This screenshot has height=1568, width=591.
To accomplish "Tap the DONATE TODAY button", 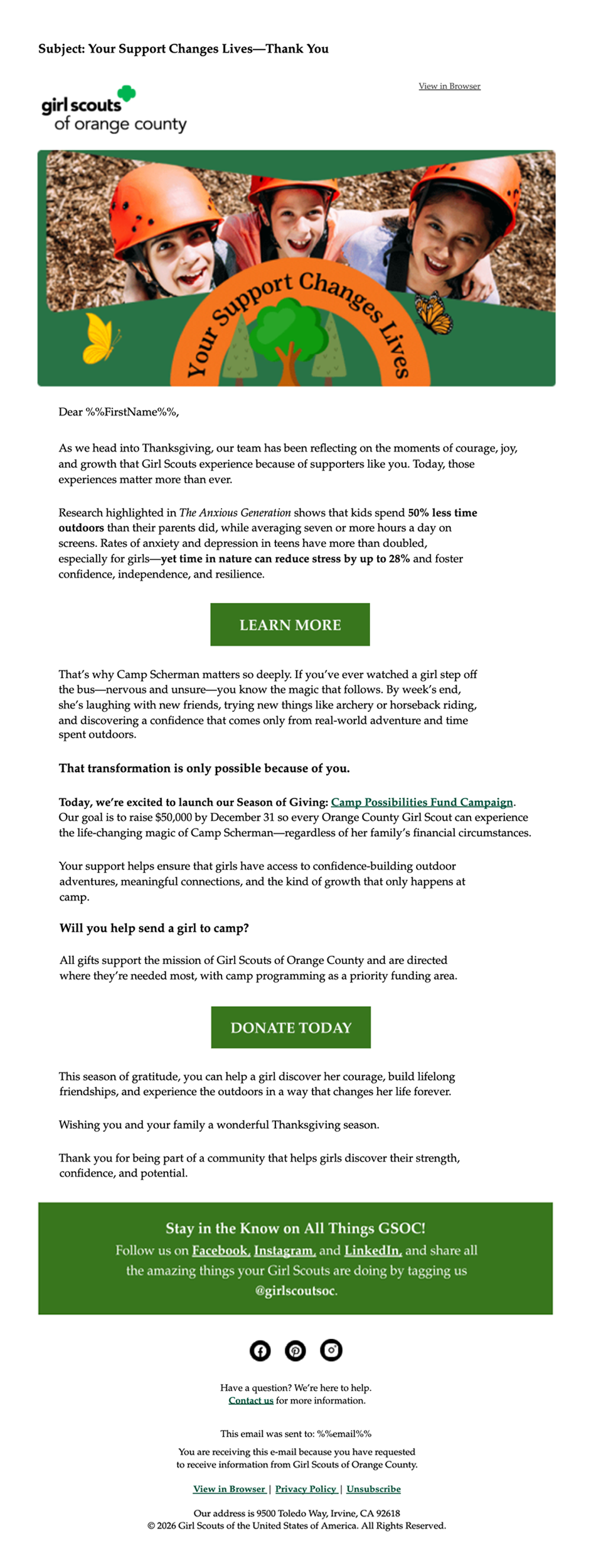I will pos(290,1027).
